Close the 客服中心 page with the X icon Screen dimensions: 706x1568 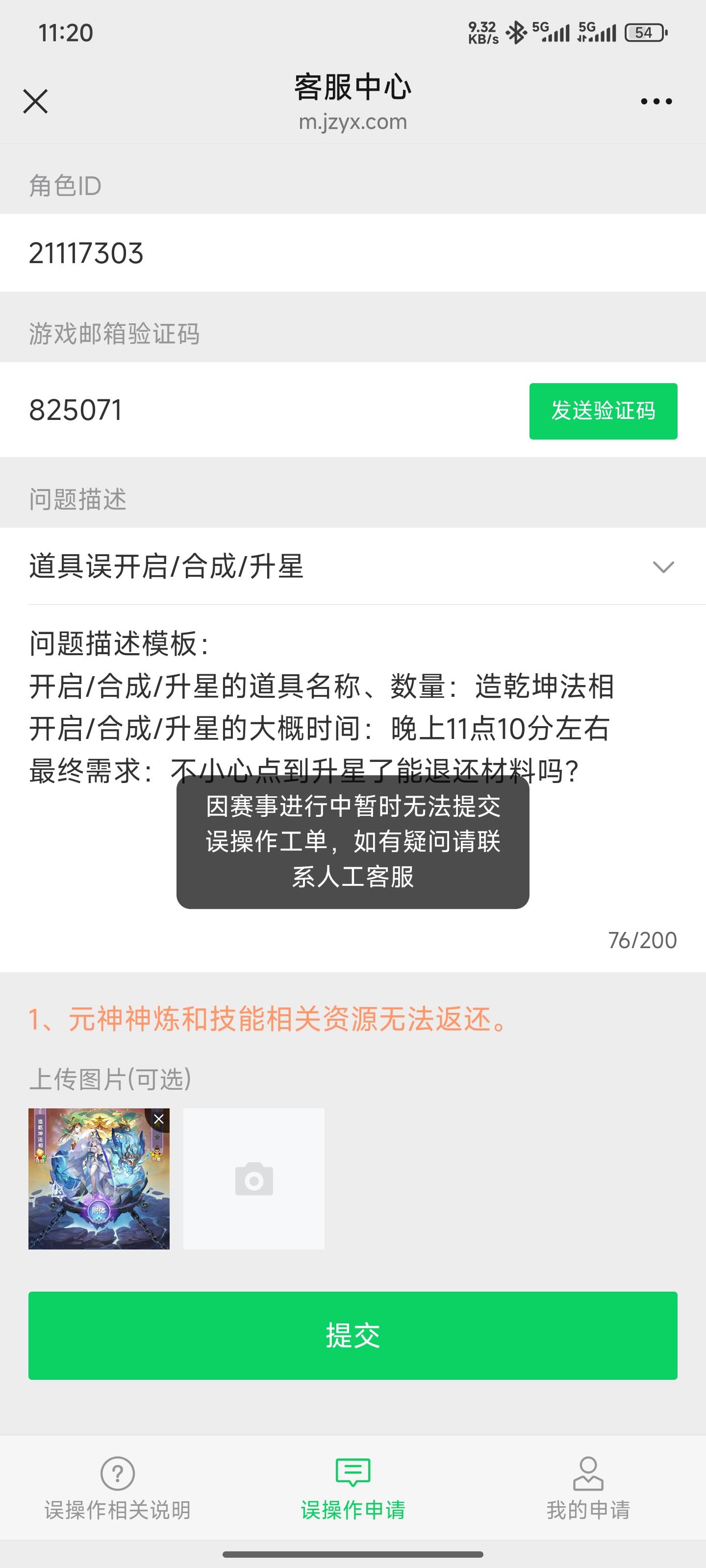pos(35,101)
